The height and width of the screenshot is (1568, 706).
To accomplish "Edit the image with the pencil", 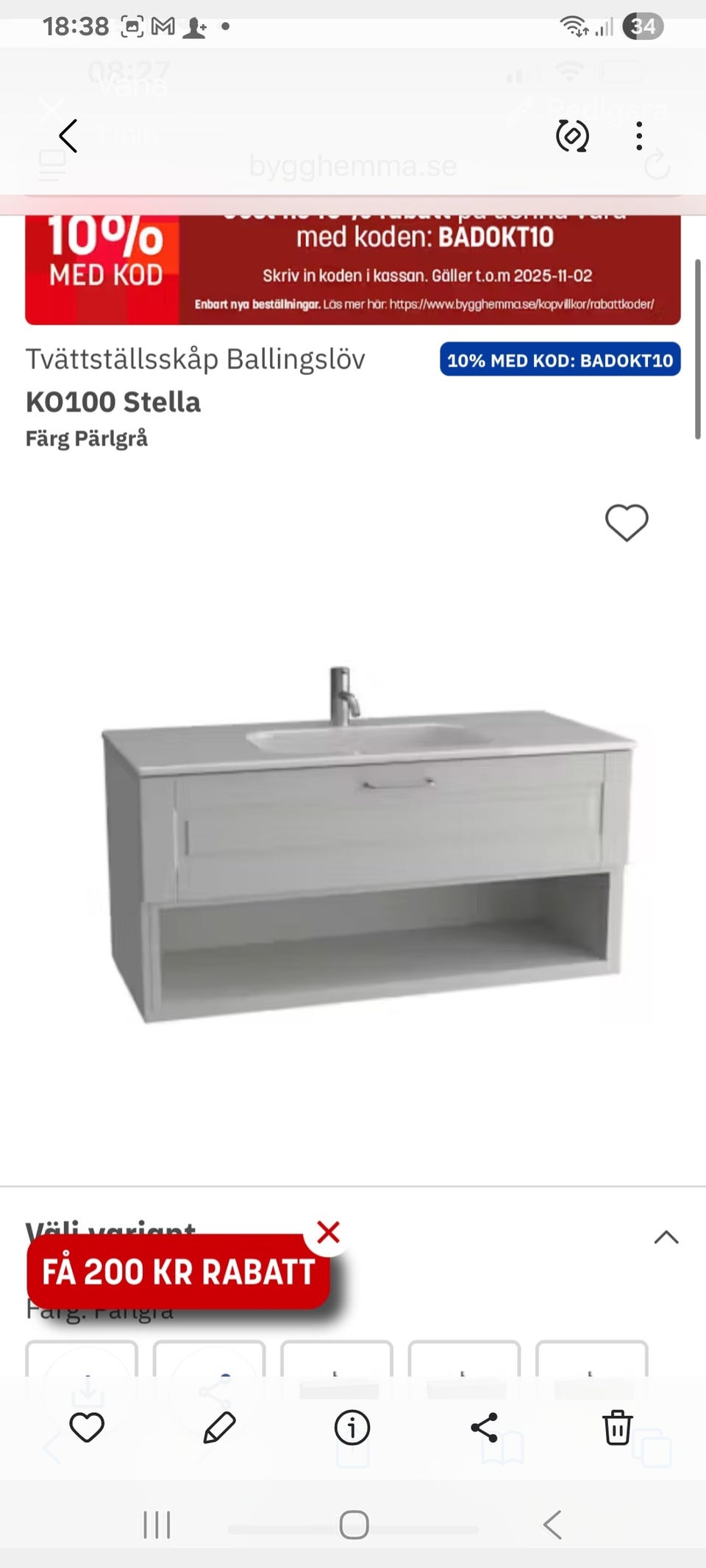I will pyautogui.click(x=219, y=1428).
